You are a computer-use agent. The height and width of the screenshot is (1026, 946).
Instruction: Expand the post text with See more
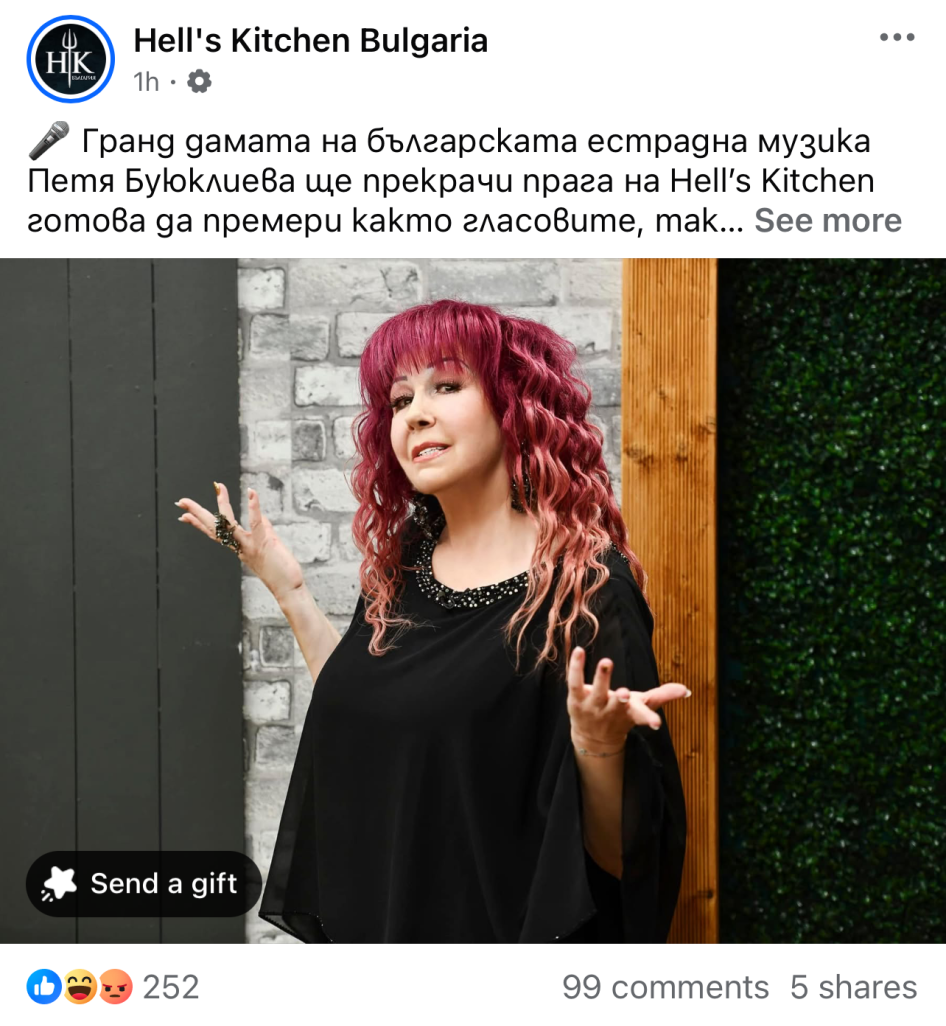[x=827, y=221]
